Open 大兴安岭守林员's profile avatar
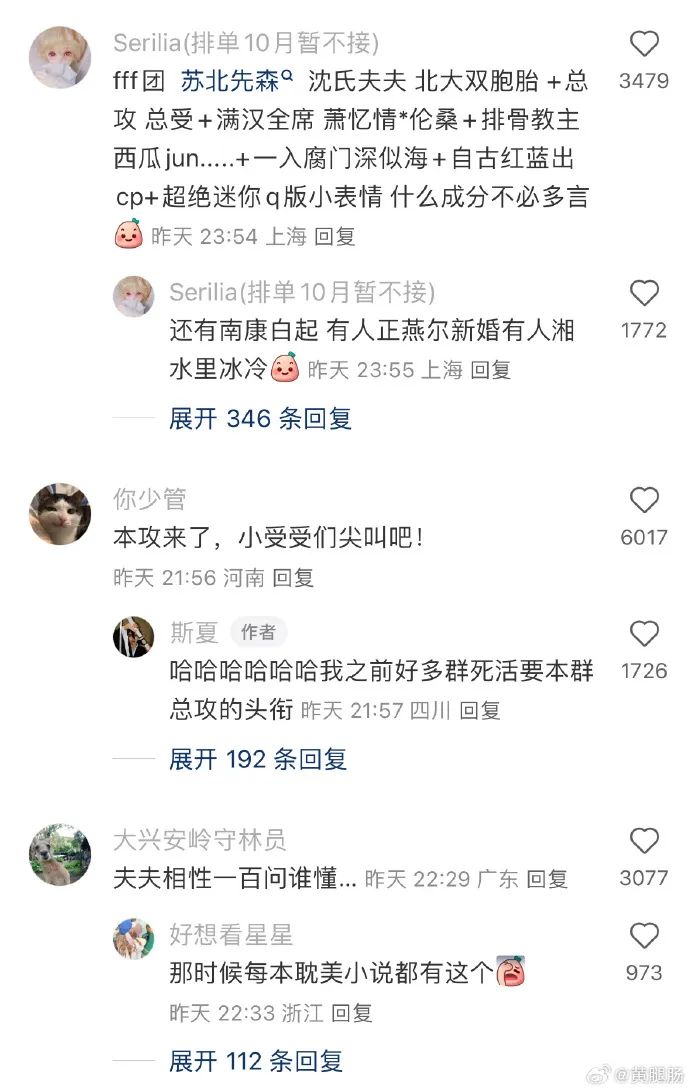The image size is (690, 1091). 60,854
